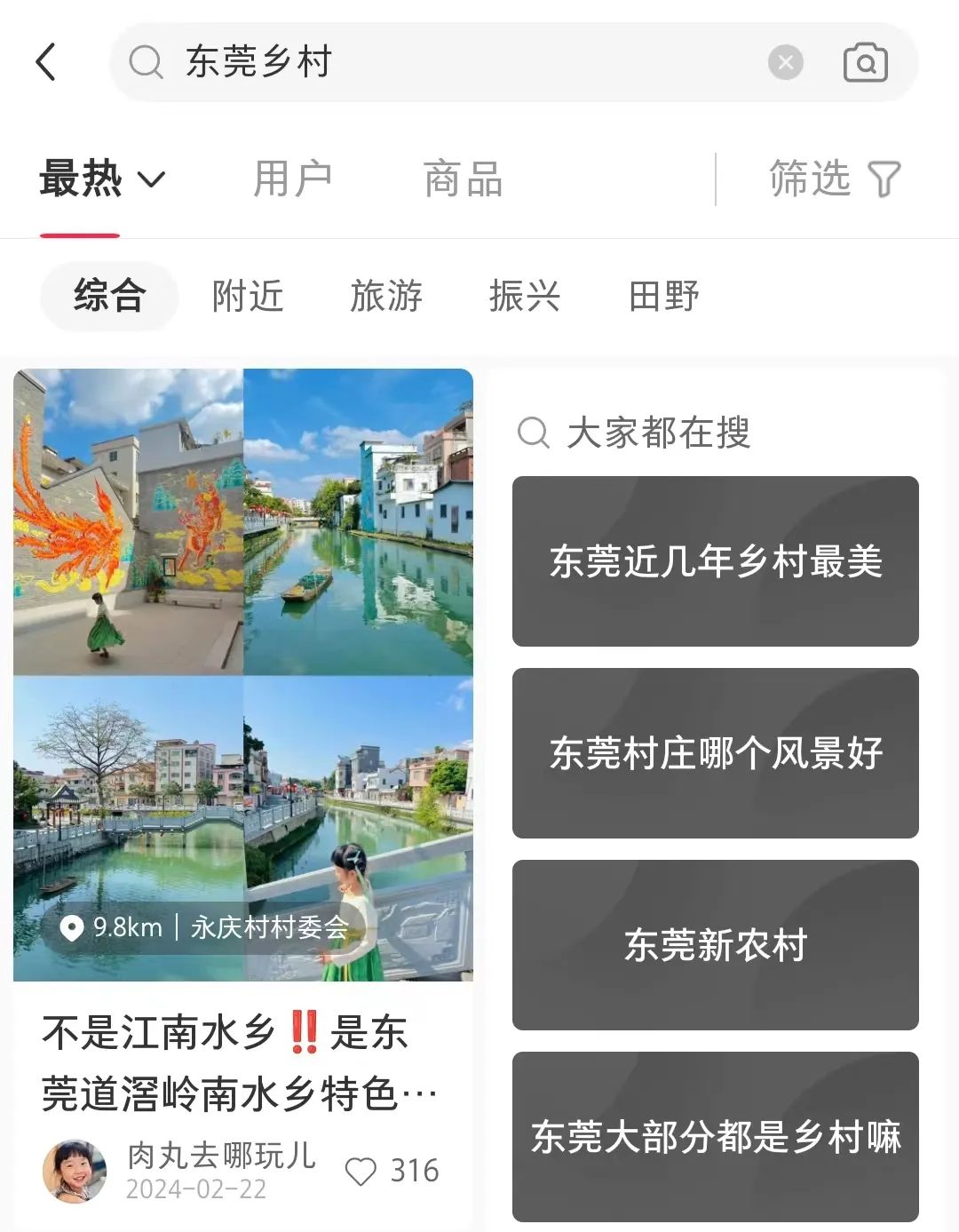Clear the search text
This screenshot has width=959, height=1232.
[x=785, y=62]
